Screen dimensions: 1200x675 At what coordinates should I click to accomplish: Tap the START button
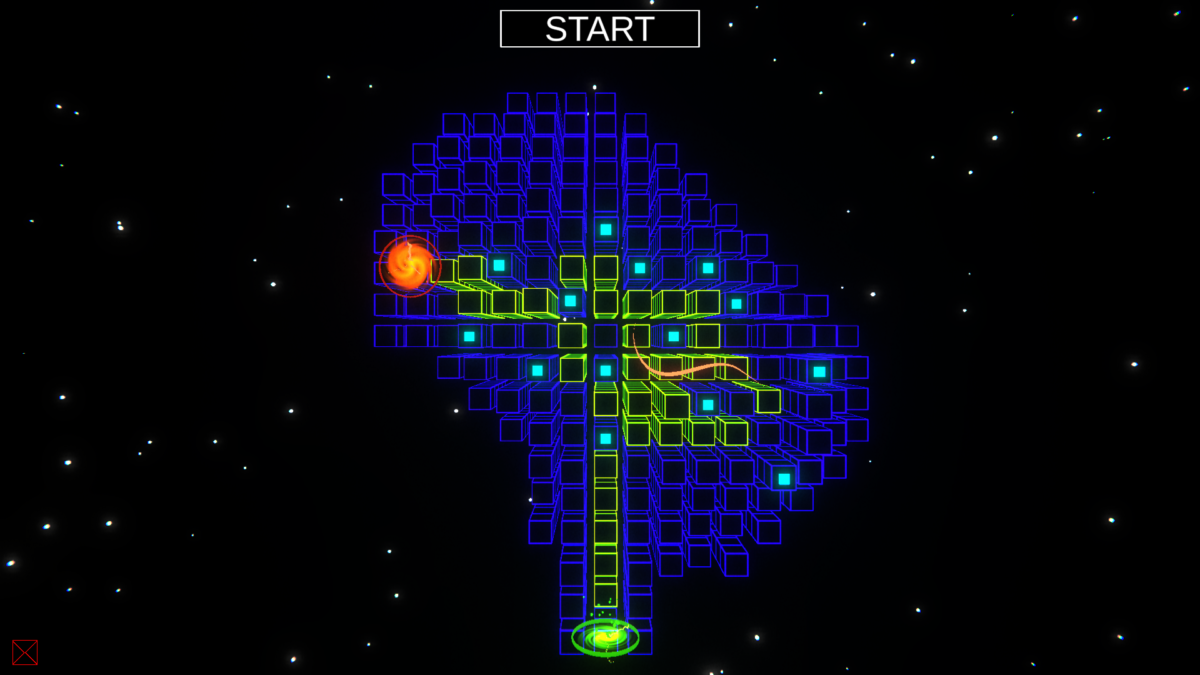599,29
